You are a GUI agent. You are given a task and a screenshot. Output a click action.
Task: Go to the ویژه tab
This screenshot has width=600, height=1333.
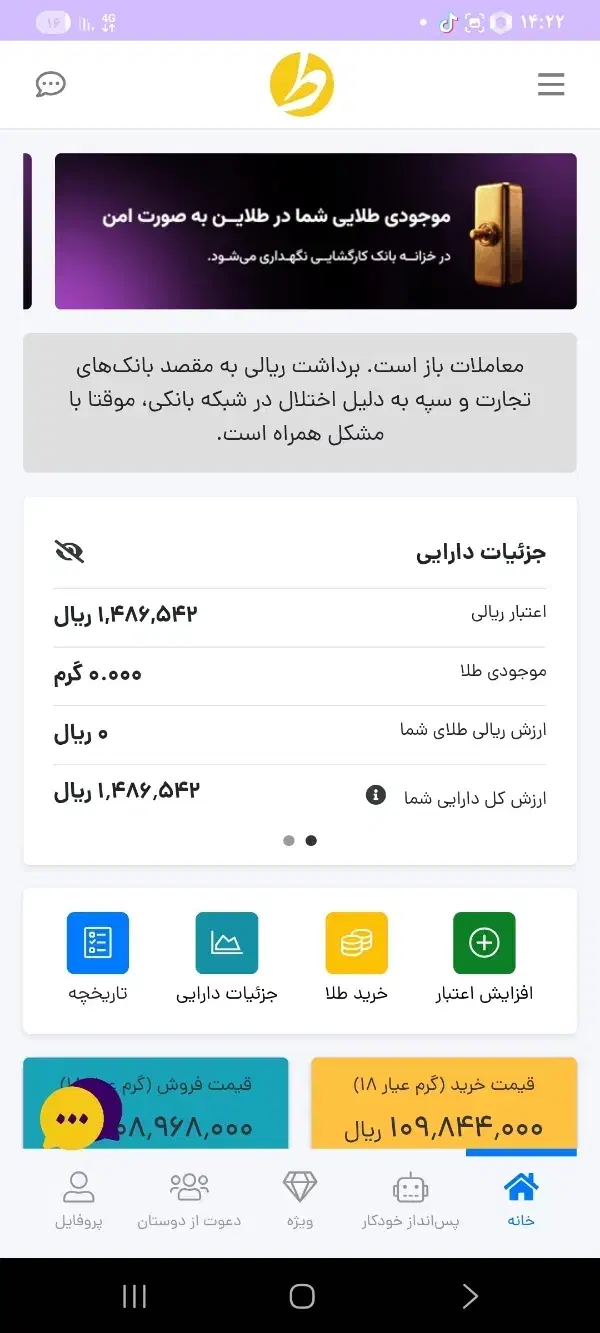pyautogui.click(x=300, y=1200)
